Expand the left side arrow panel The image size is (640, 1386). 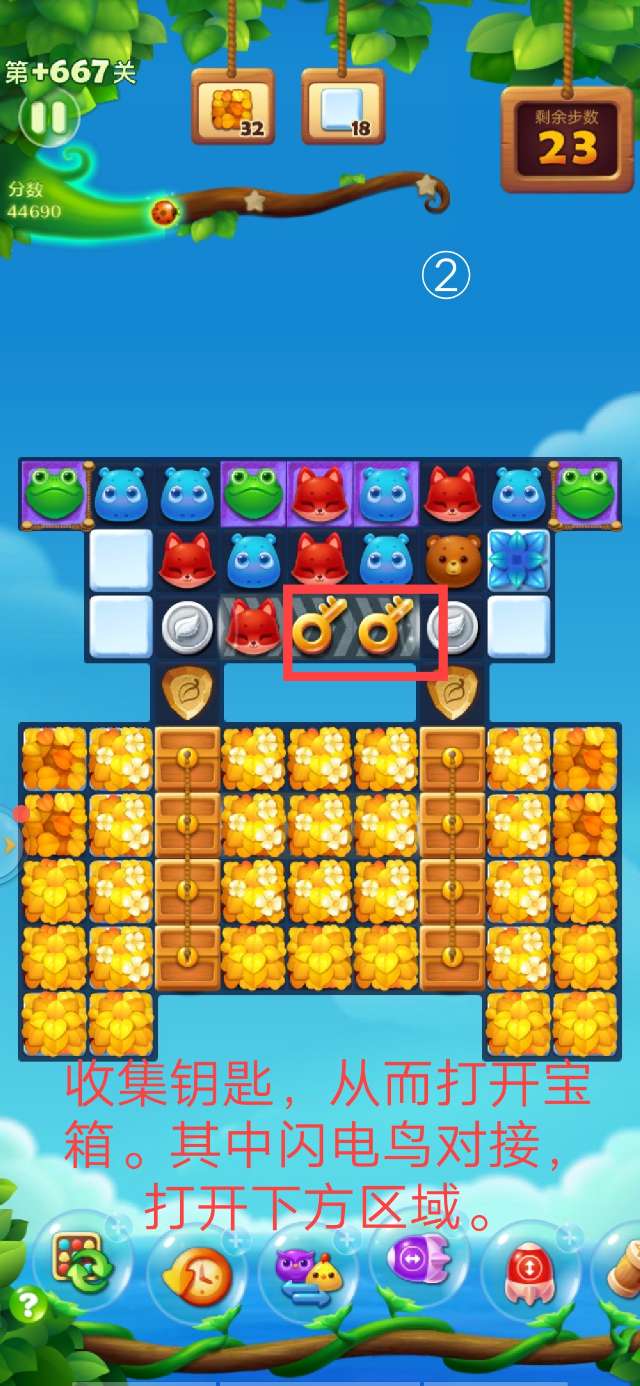point(10,845)
